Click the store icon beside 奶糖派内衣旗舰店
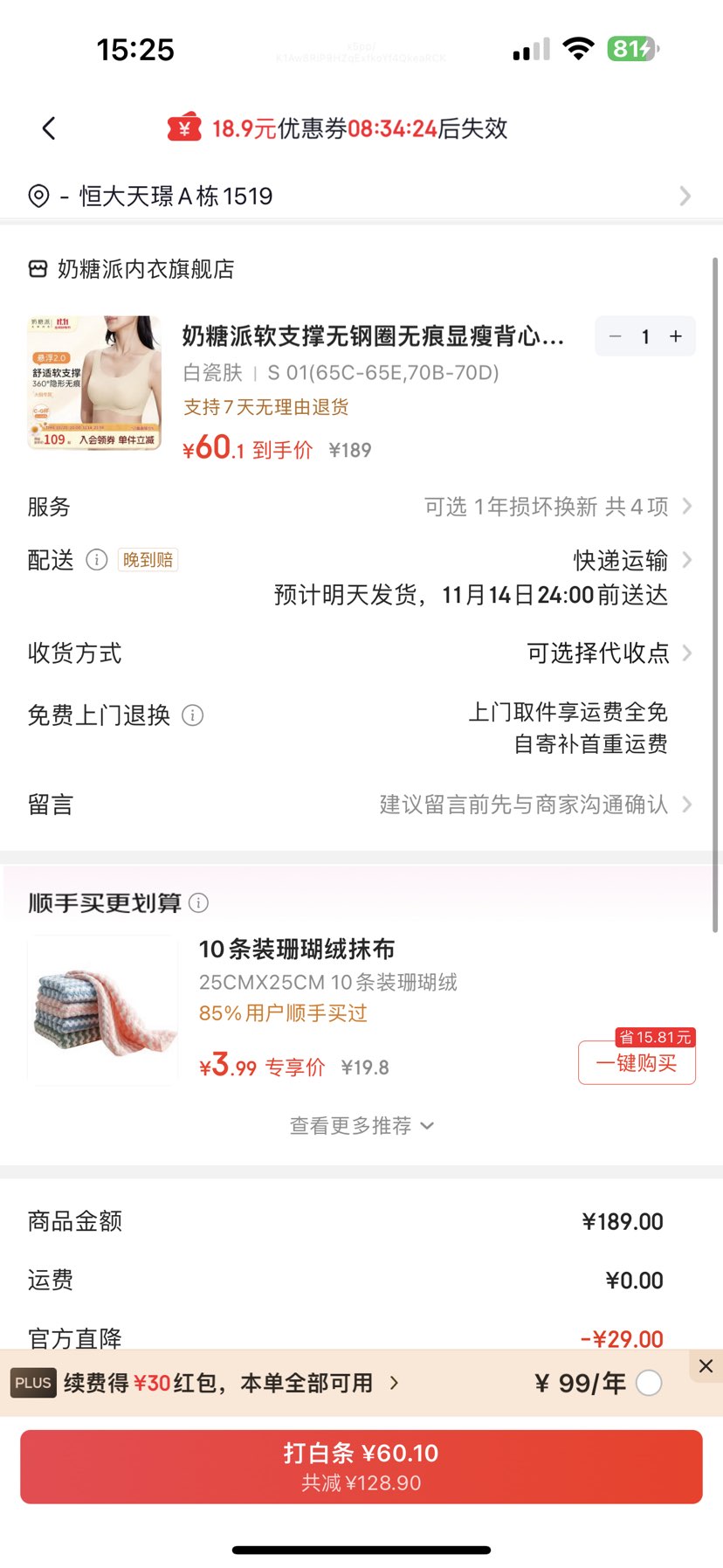This screenshot has width=723, height=1568. pyautogui.click(x=37, y=269)
